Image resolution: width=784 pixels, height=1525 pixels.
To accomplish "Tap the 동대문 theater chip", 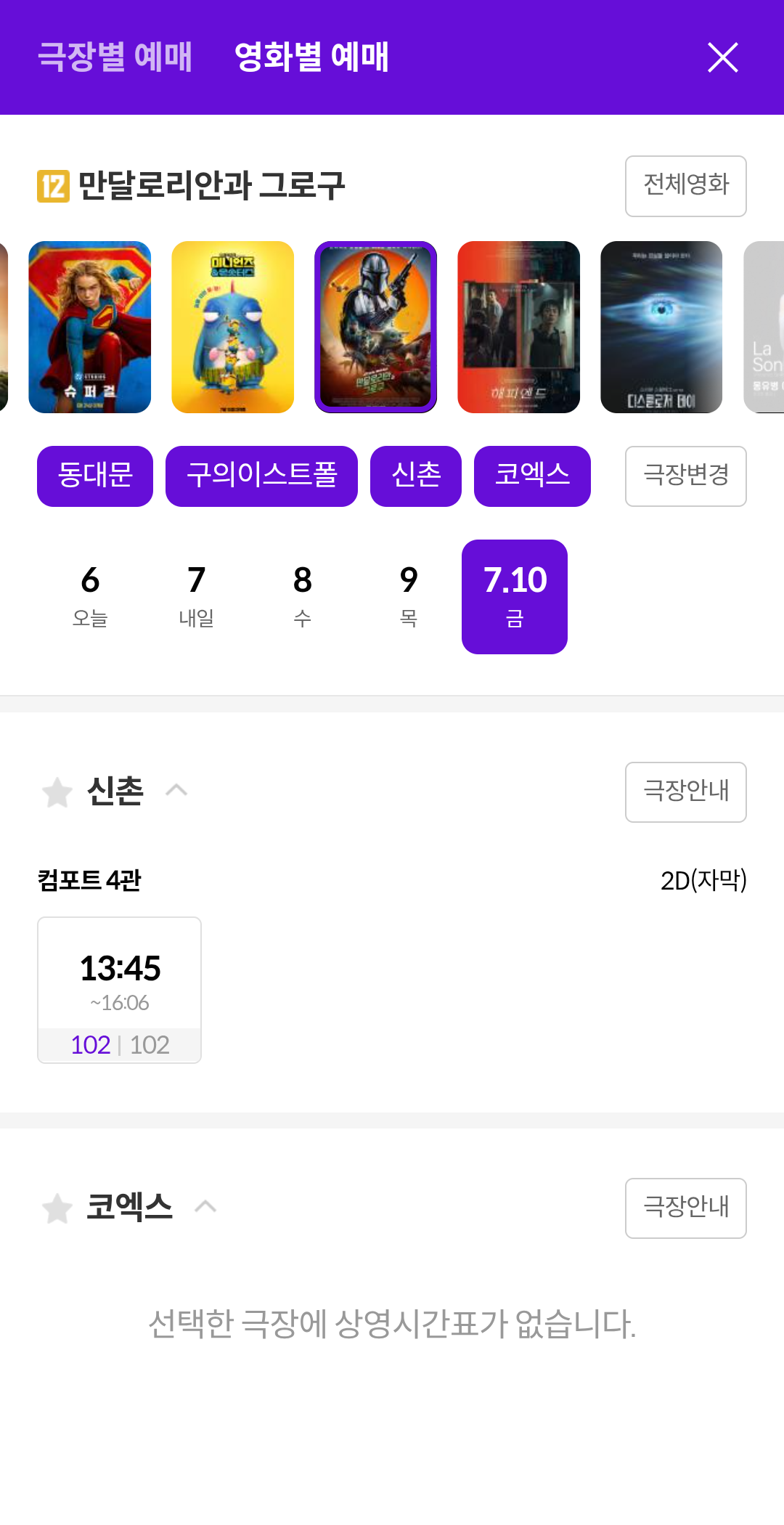I will (x=95, y=476).
